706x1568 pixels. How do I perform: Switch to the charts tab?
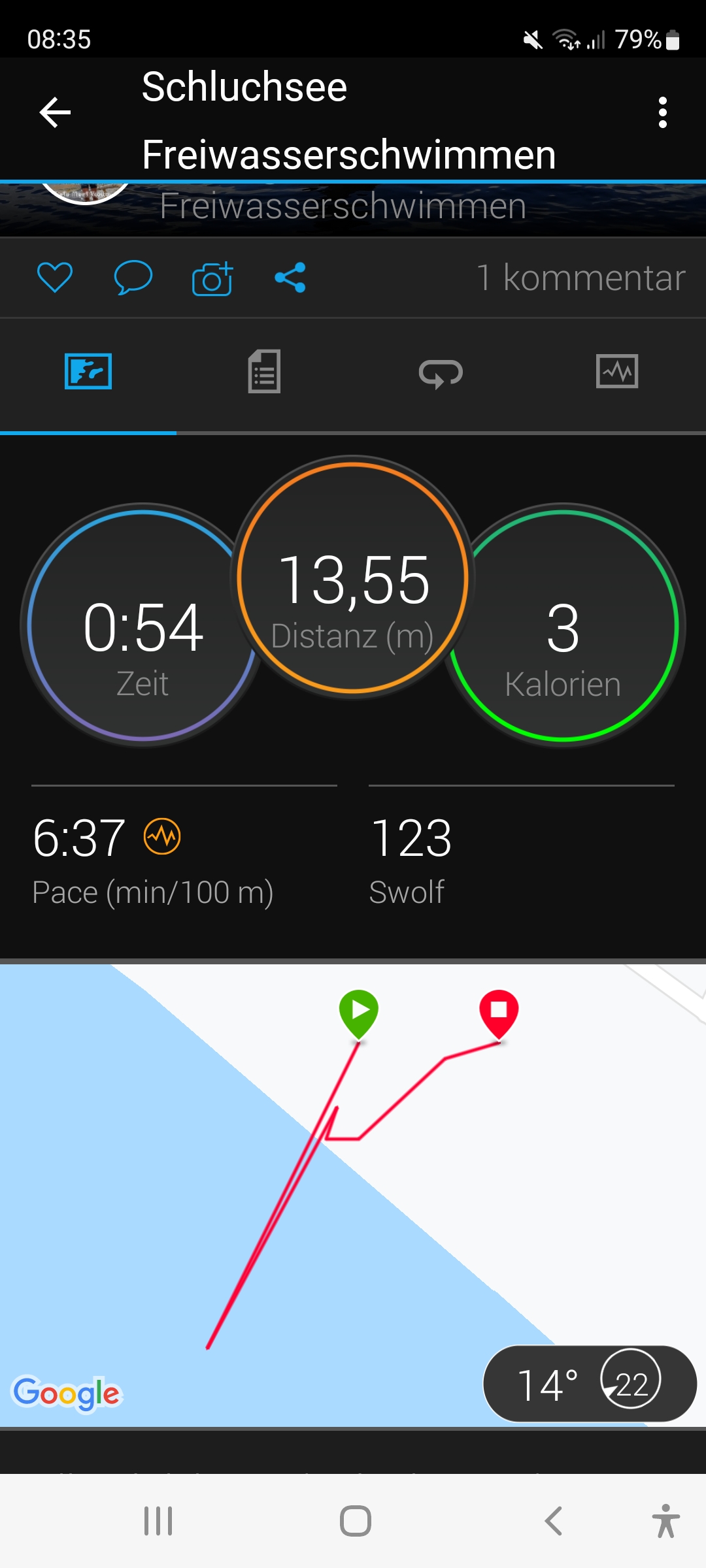617,372
